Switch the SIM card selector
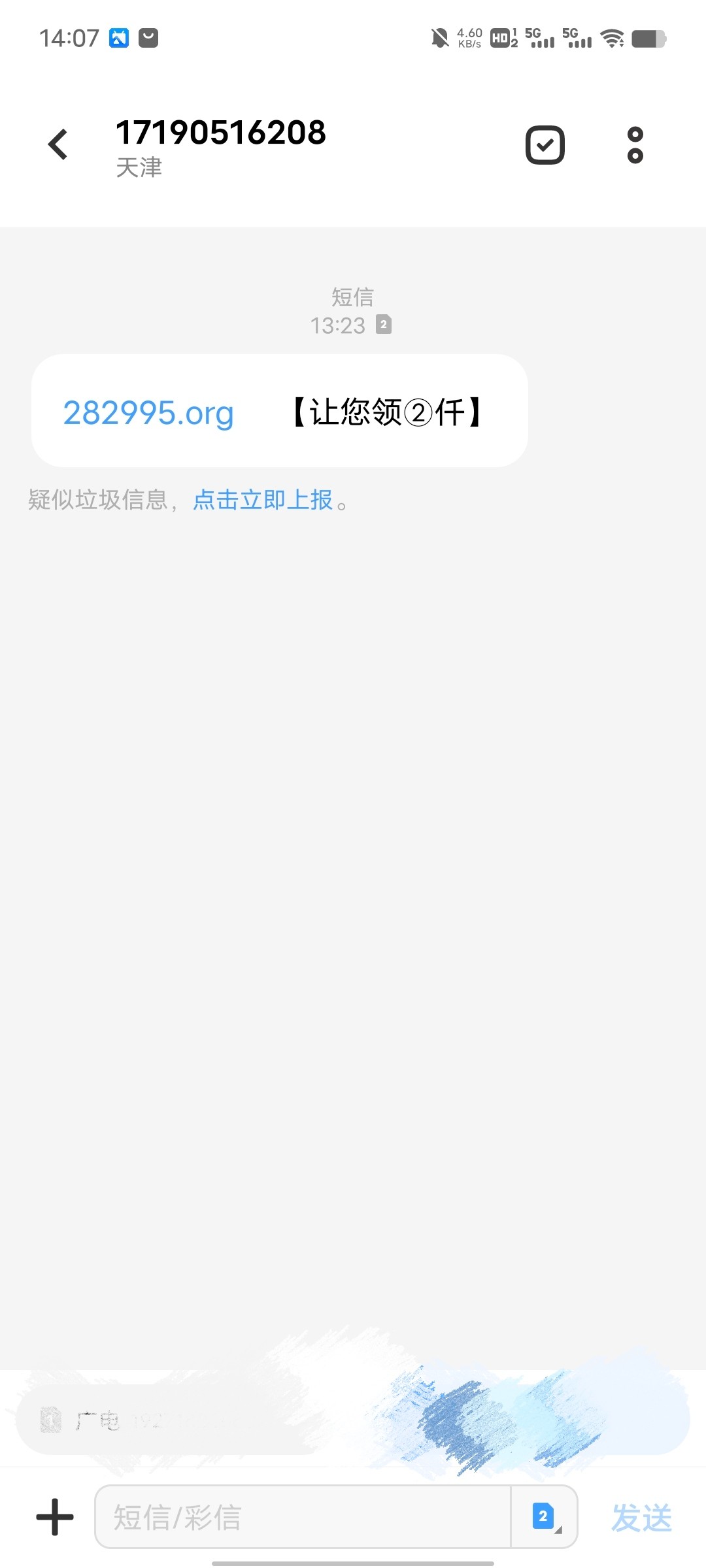The image size is (706, 1568). coord(544,1516)
